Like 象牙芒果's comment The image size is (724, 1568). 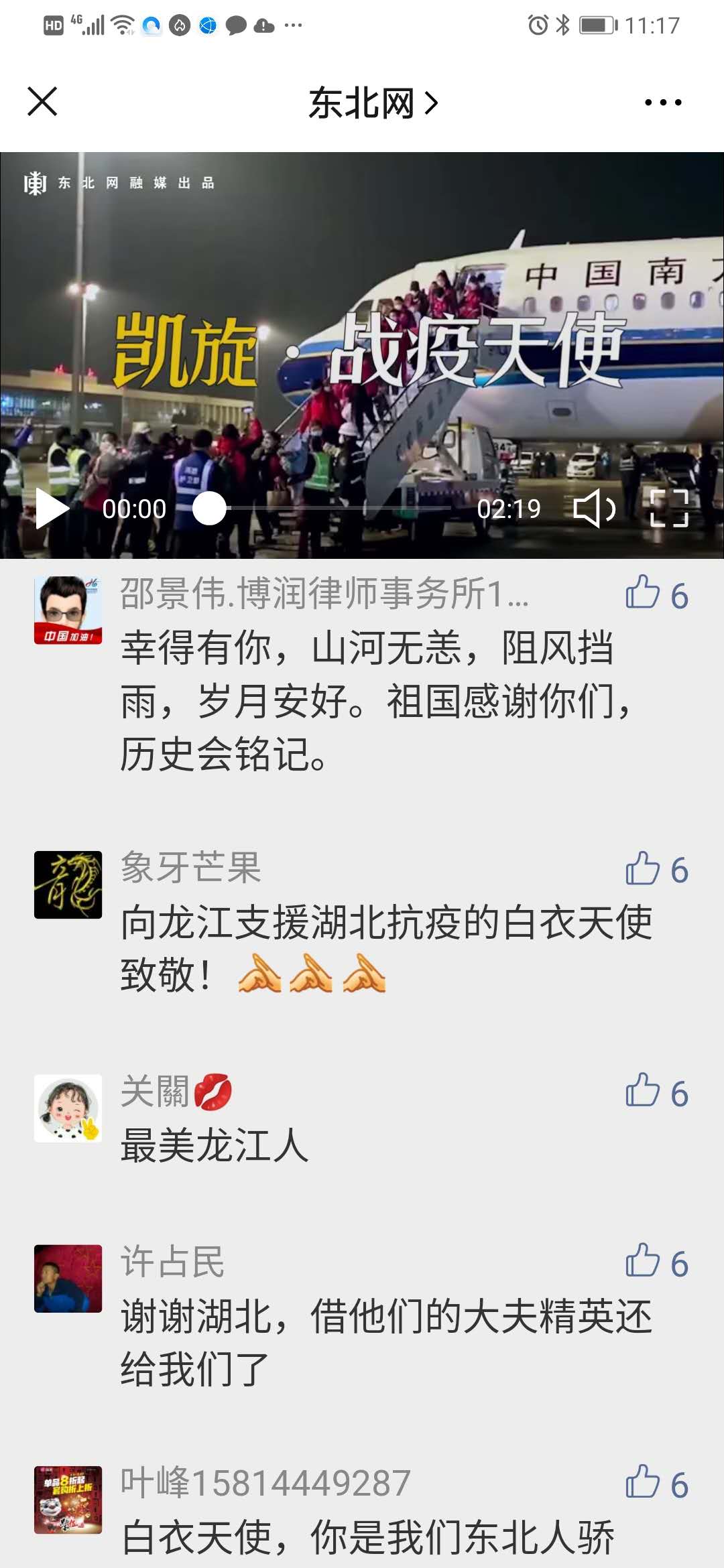[643, 869]
